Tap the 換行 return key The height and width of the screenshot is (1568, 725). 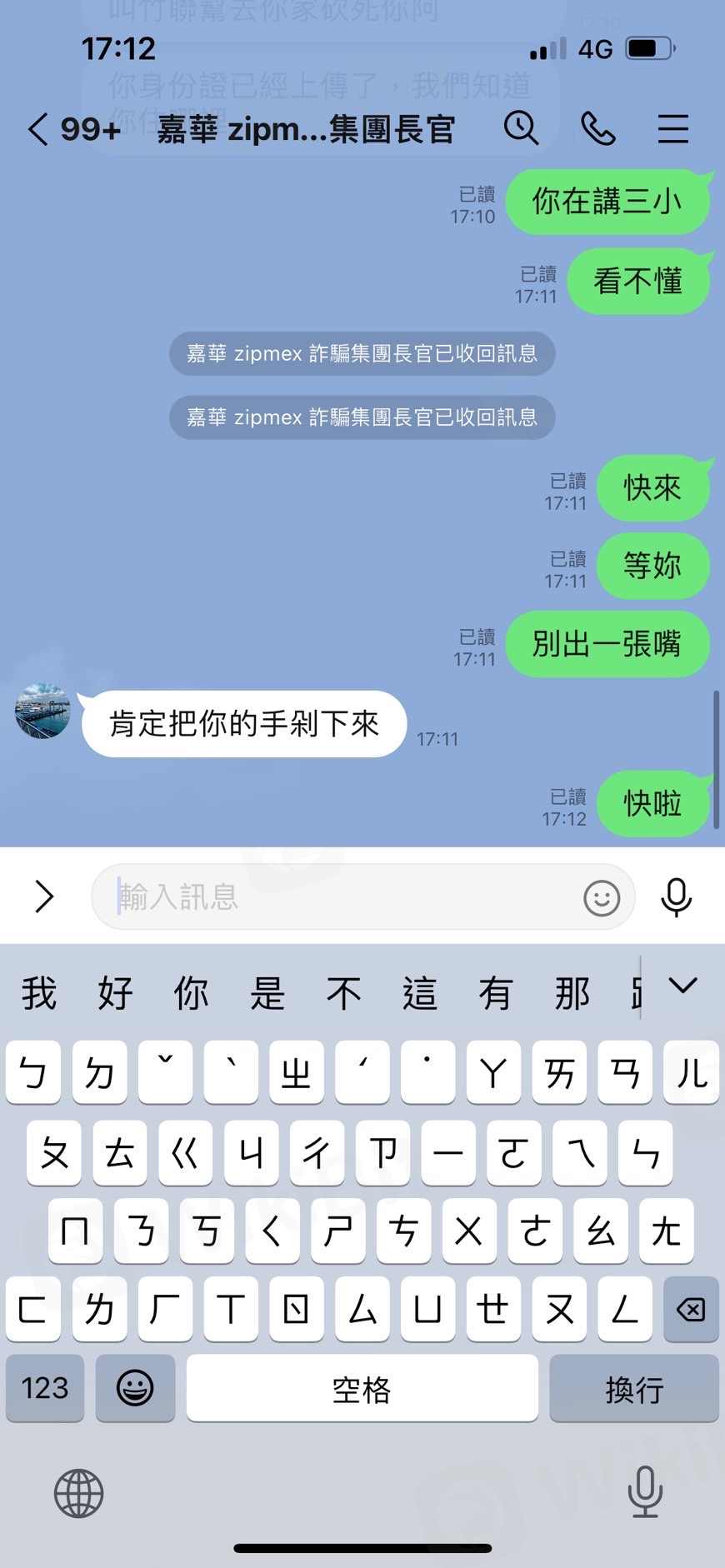tap(634, 1388)
